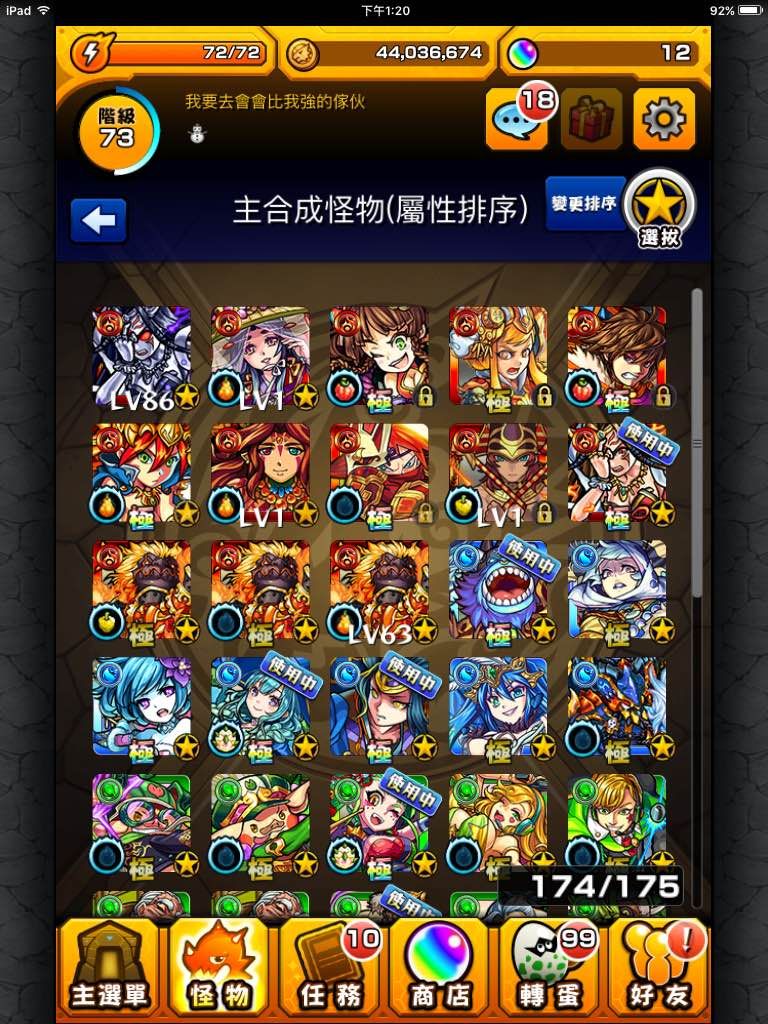Choose the blue shark monster marked 使用中
The image size is (768, 1024).
498,591
